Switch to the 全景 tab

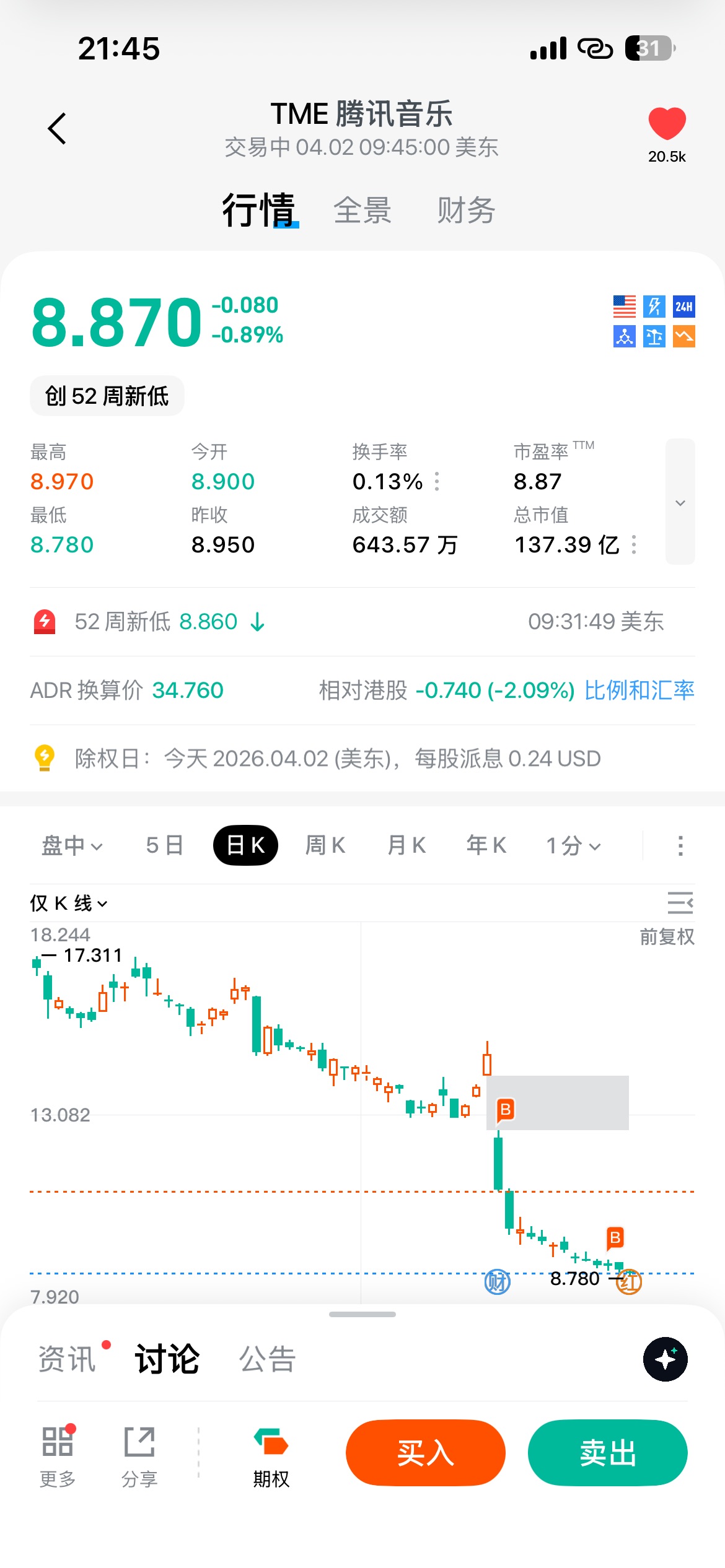362,211
